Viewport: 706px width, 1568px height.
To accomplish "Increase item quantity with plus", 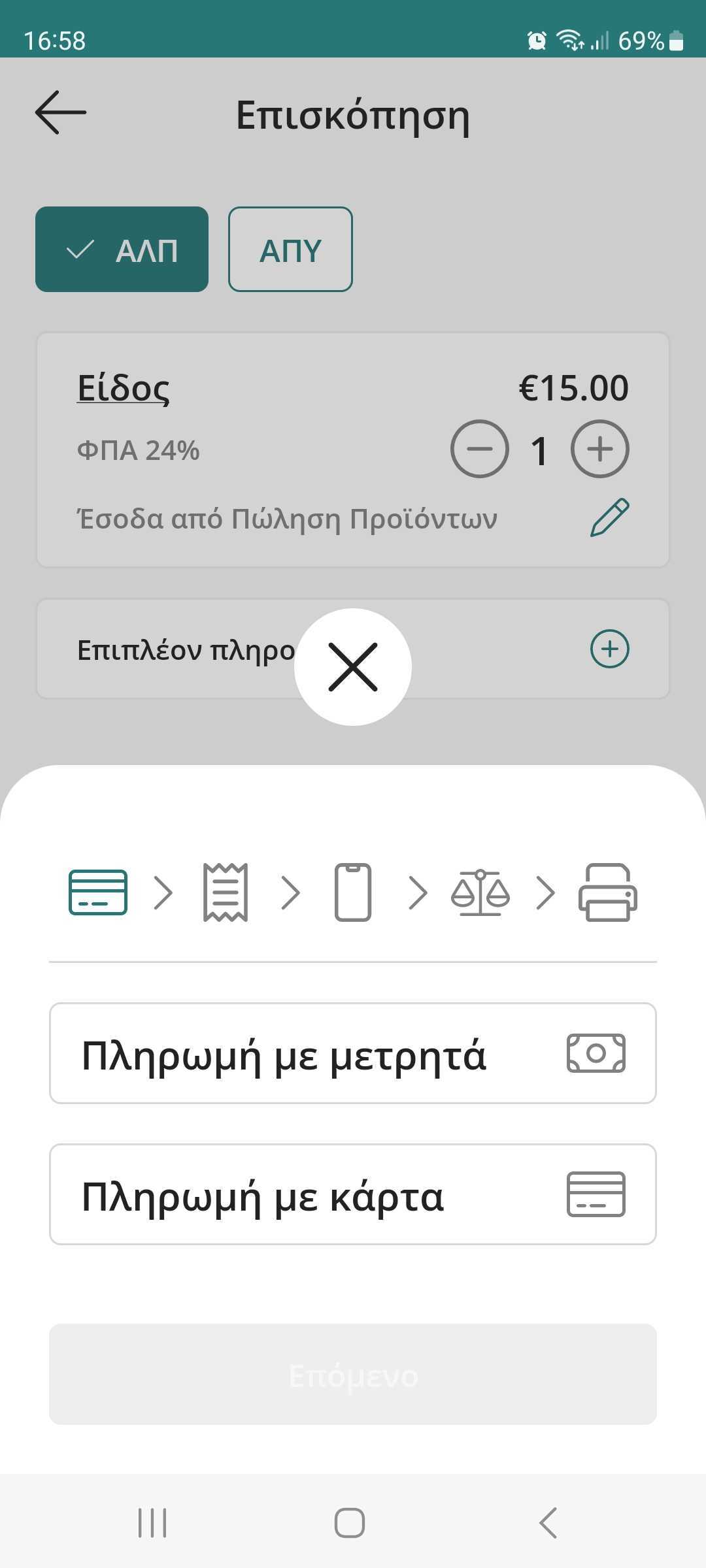I will [599, 449].
